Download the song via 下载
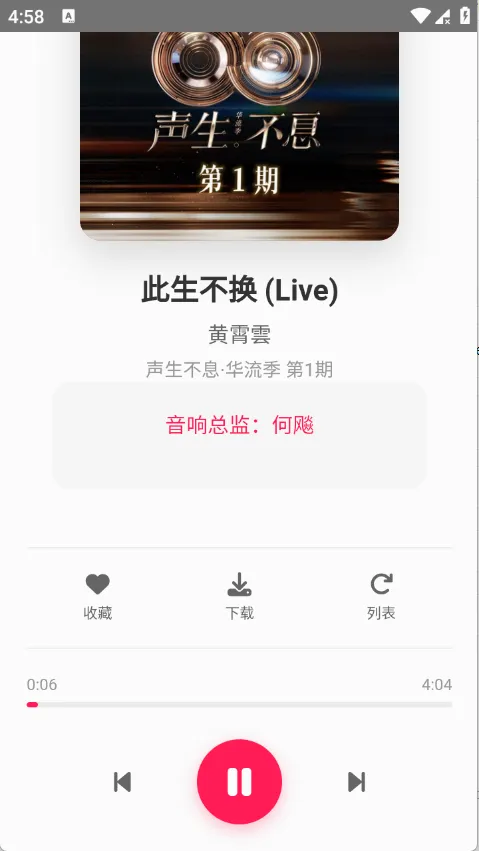The height and width of the screenshot is (851, 479). pyautogui.click(x=239, y=597)
